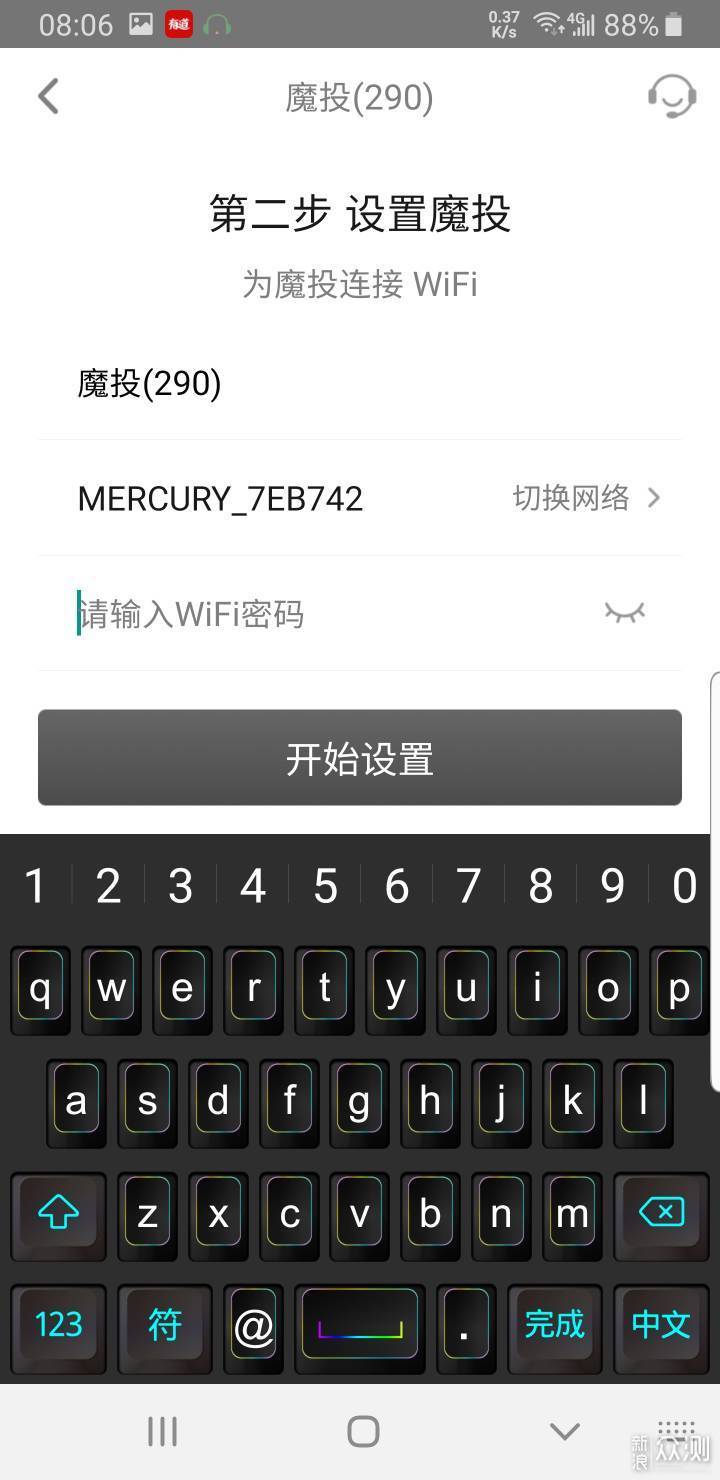This screenshot has width=720, height=1480.
Task: Hit the backspace key on keyboard
Action: click(661, 1214)
